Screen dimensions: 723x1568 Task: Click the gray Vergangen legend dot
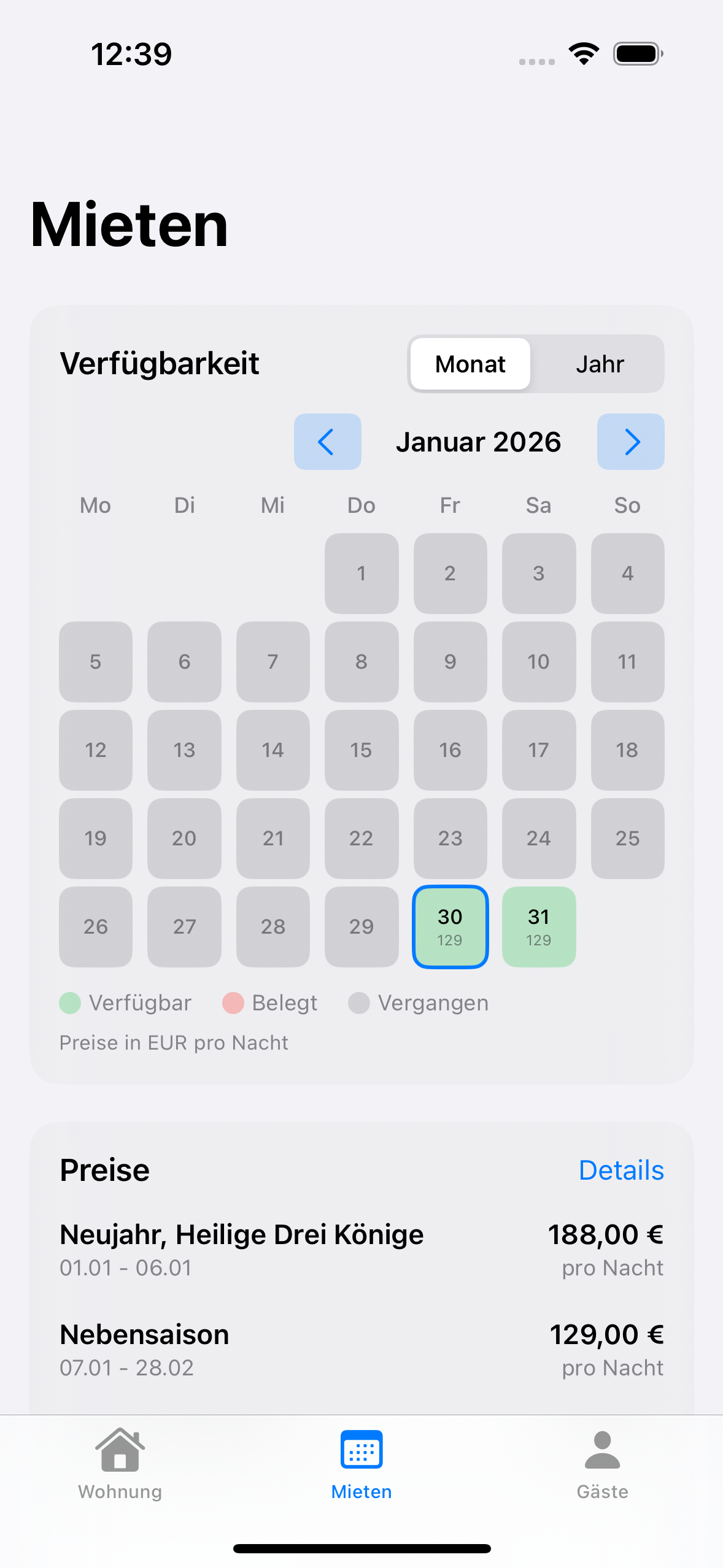point(360,1002)
